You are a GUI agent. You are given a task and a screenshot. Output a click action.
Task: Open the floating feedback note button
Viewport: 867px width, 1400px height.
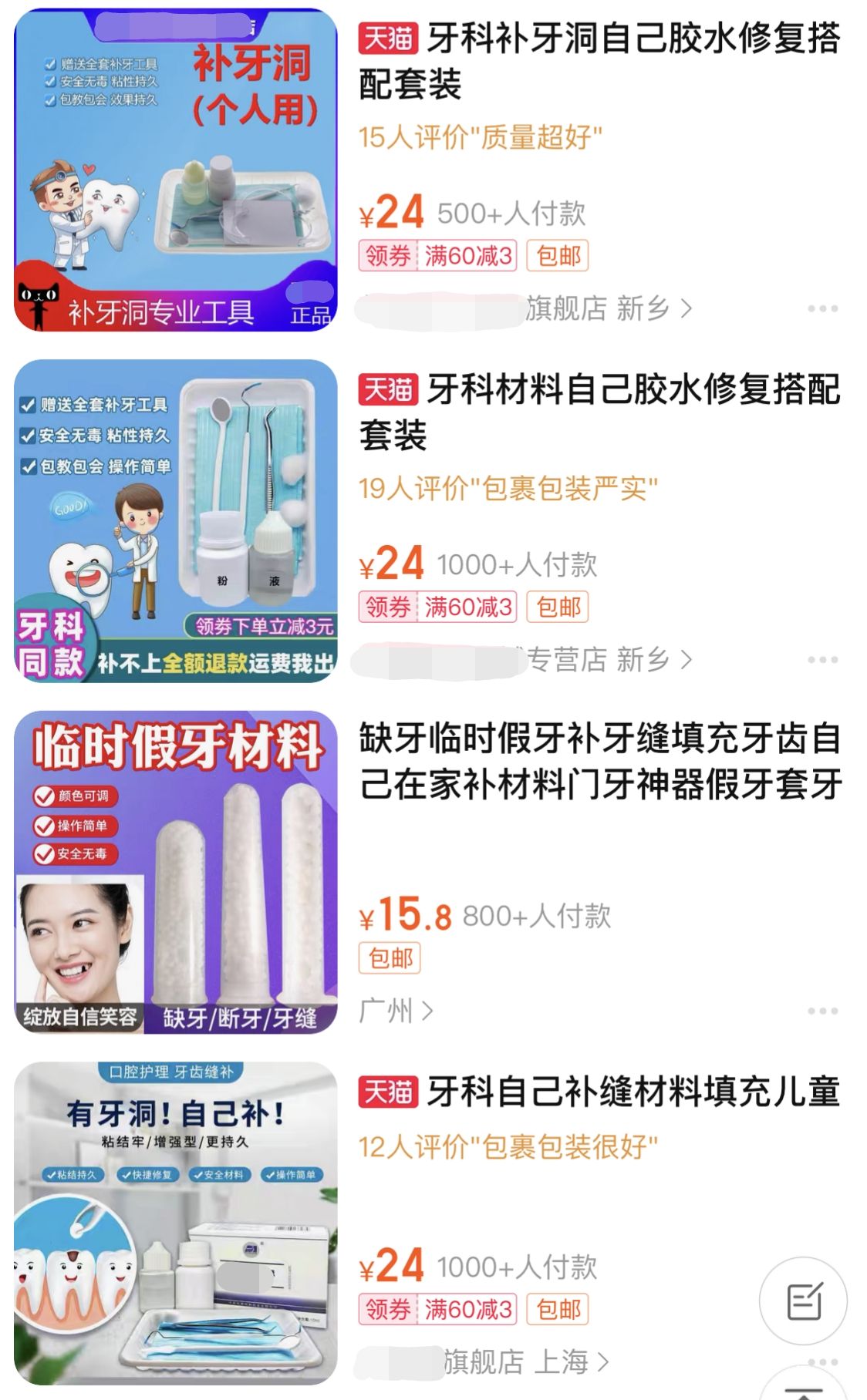pos(803,1301)
